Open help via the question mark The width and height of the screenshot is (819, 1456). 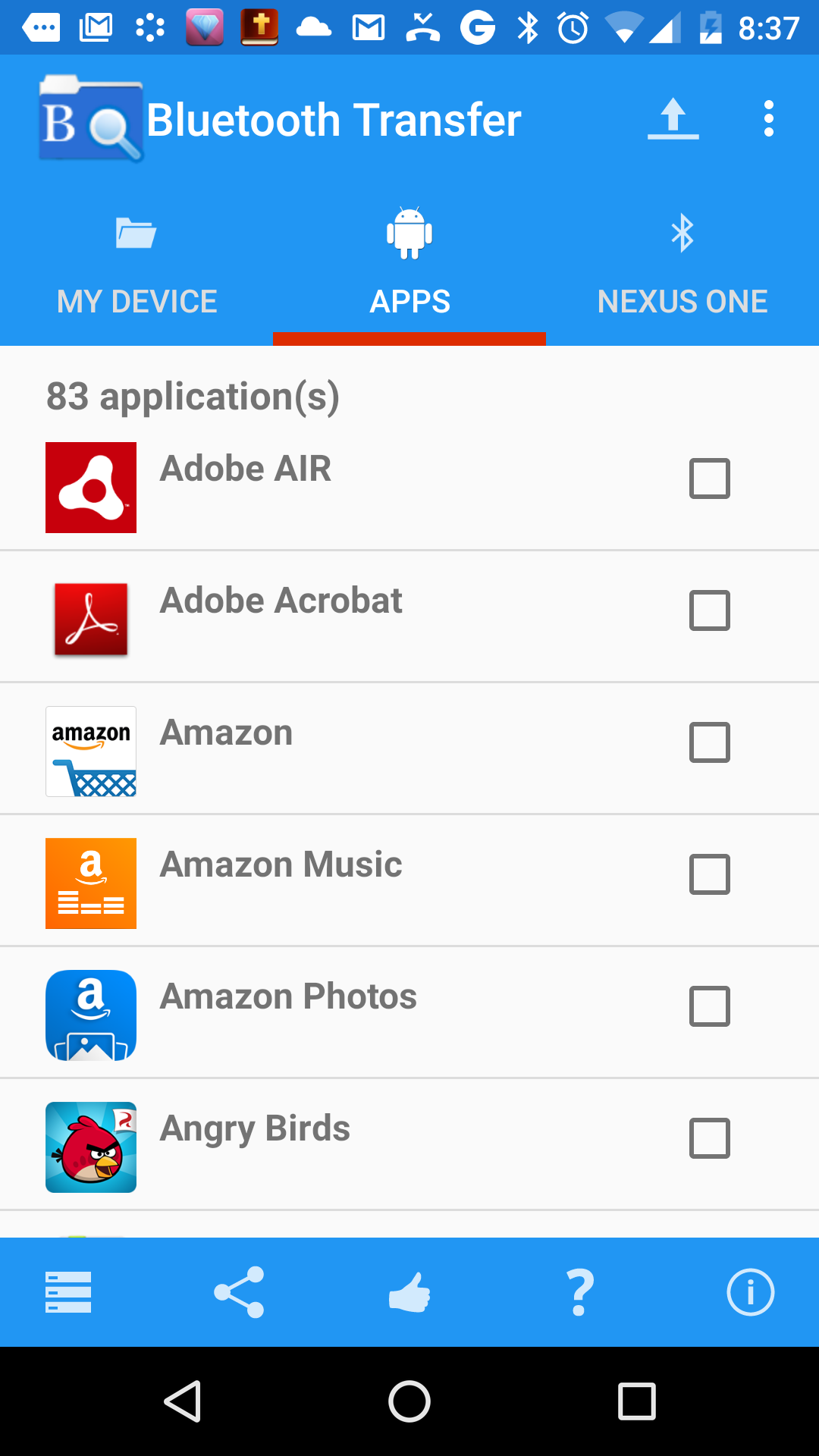(580, 1292)
